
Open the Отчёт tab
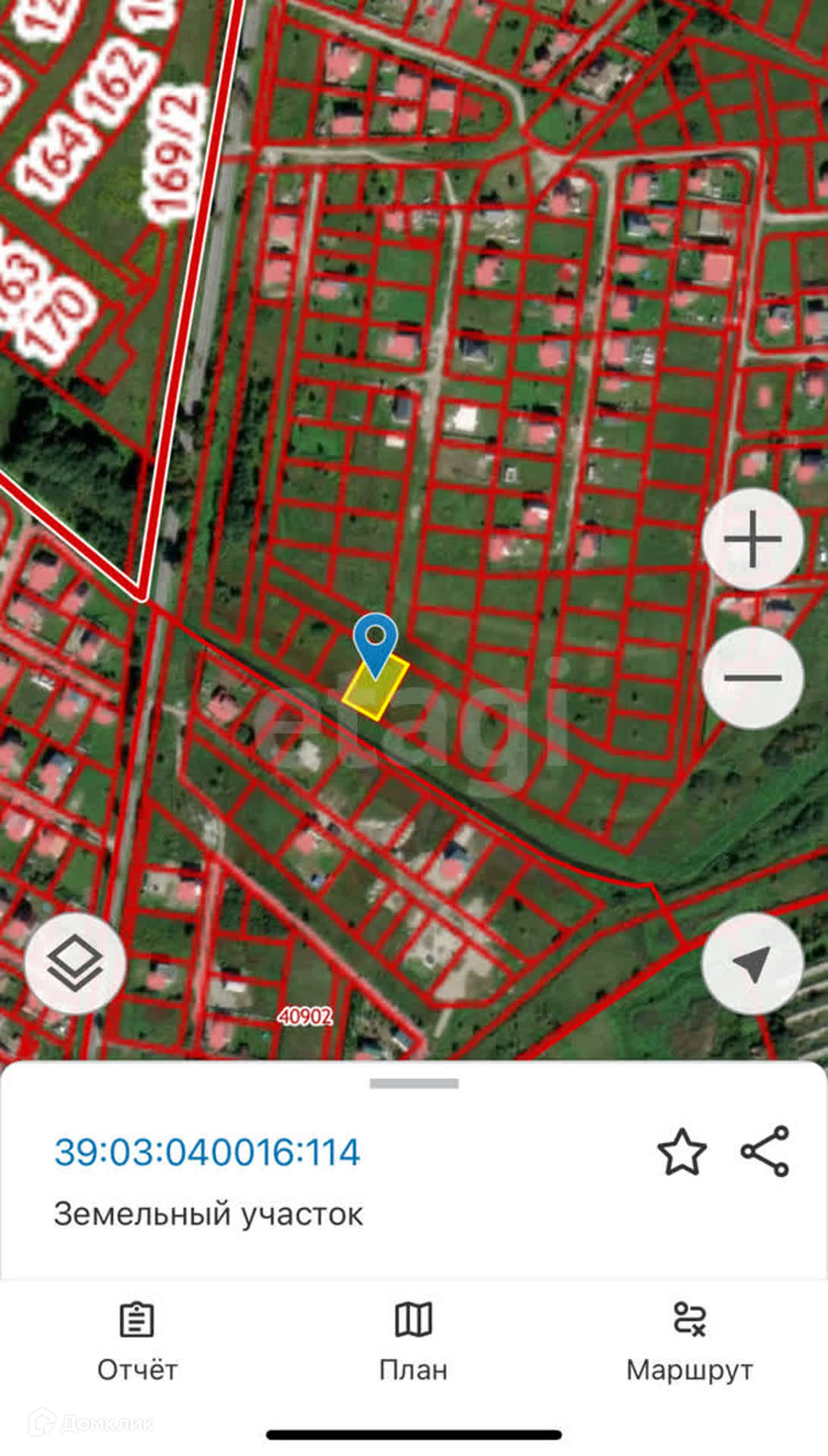coord(137,1341)
